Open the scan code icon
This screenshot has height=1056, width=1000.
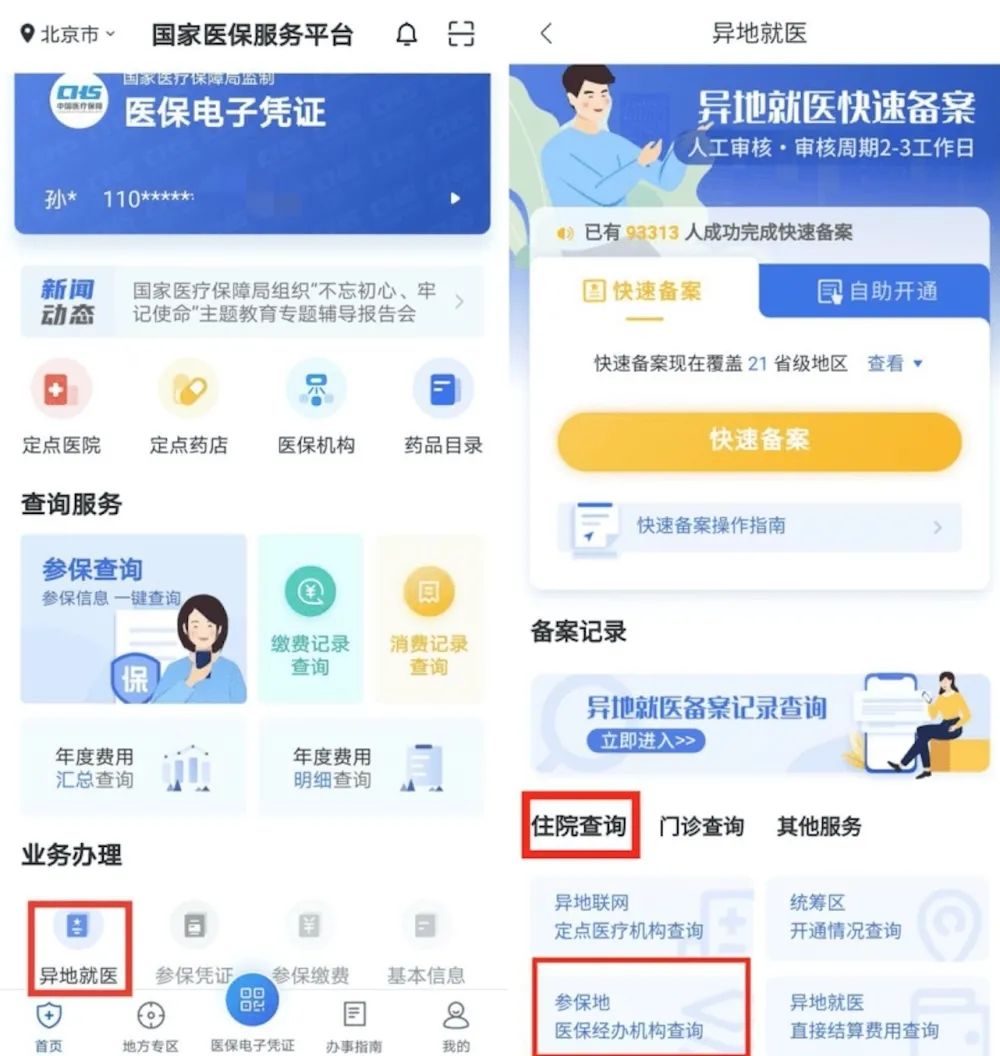click(x=461, y=35)
